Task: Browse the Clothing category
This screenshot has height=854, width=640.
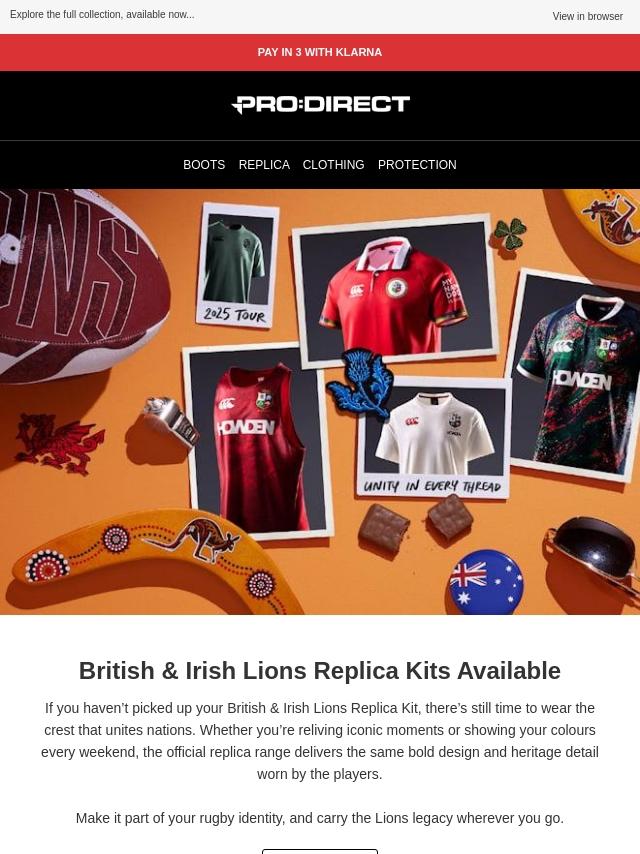Action: click(333, 165)
